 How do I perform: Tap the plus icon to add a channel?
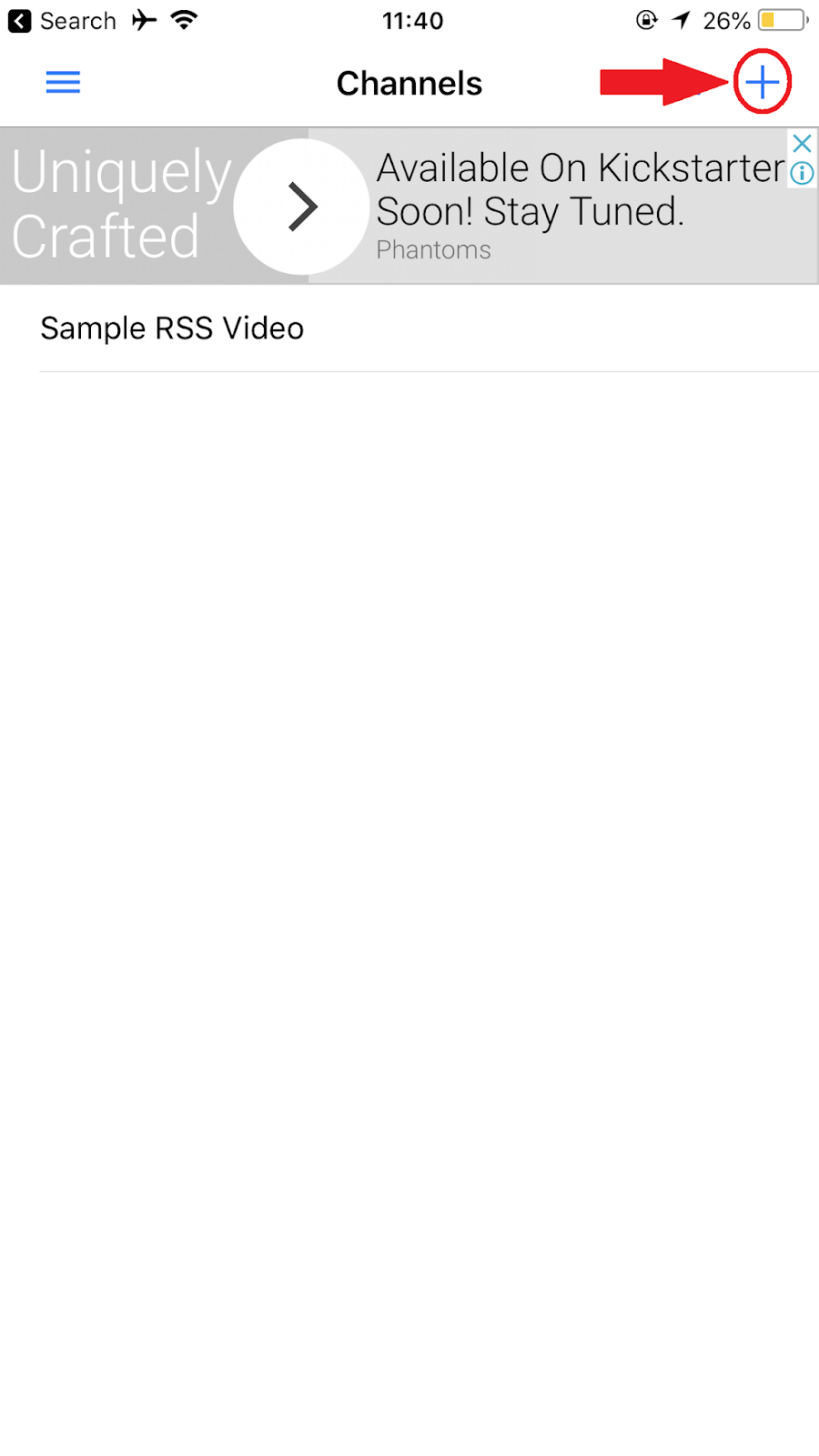coord(761,81)
